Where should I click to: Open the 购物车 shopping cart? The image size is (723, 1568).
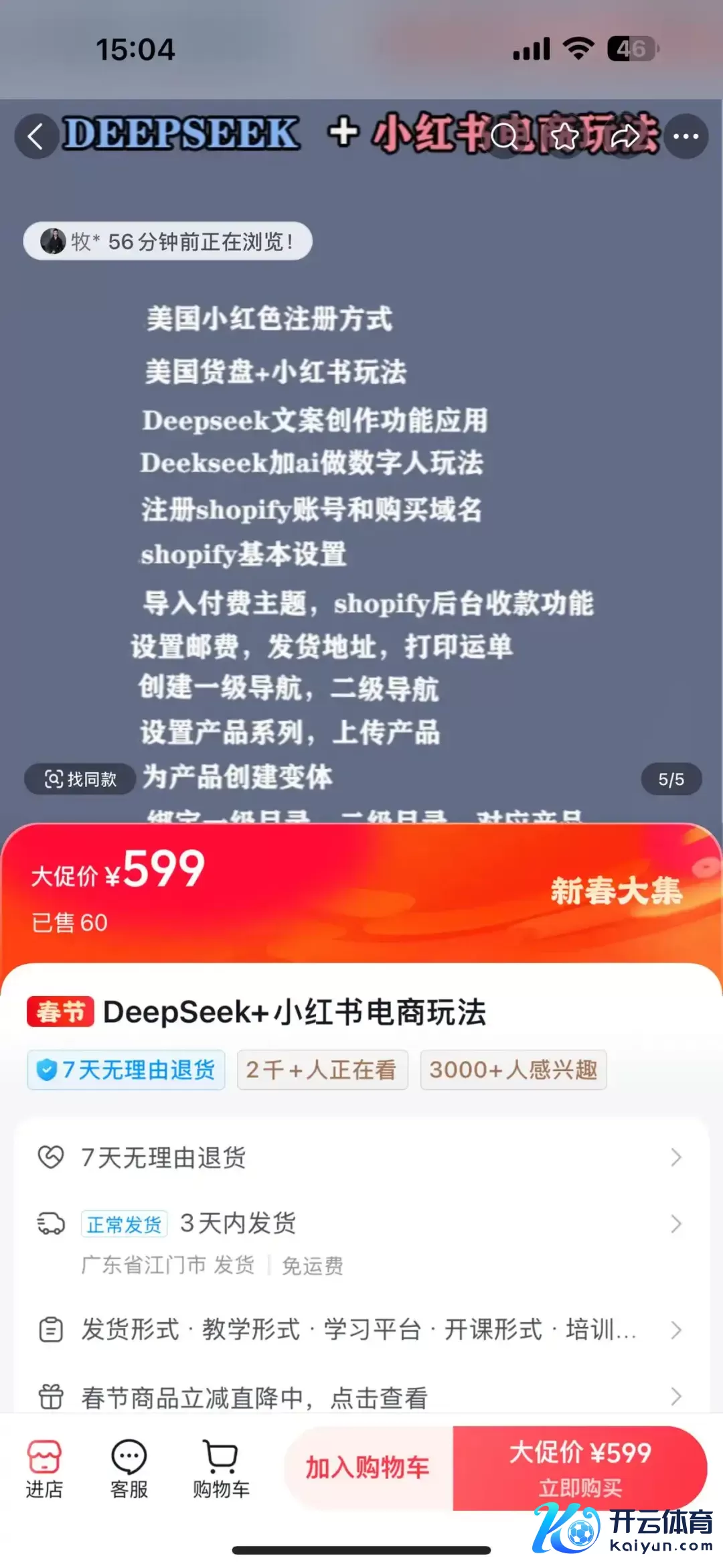coord(221,1468)
